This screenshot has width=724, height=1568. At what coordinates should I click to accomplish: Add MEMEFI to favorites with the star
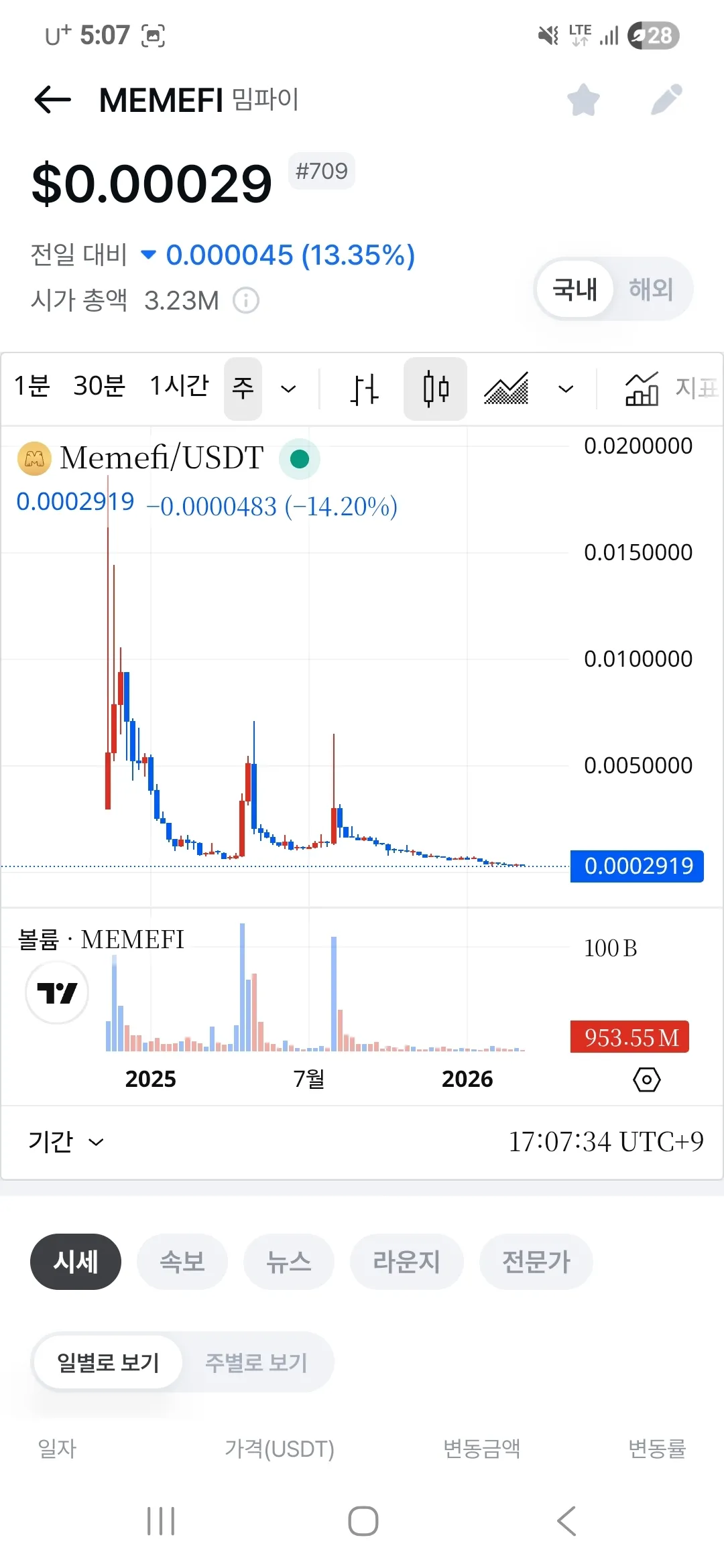click(583, 100)
